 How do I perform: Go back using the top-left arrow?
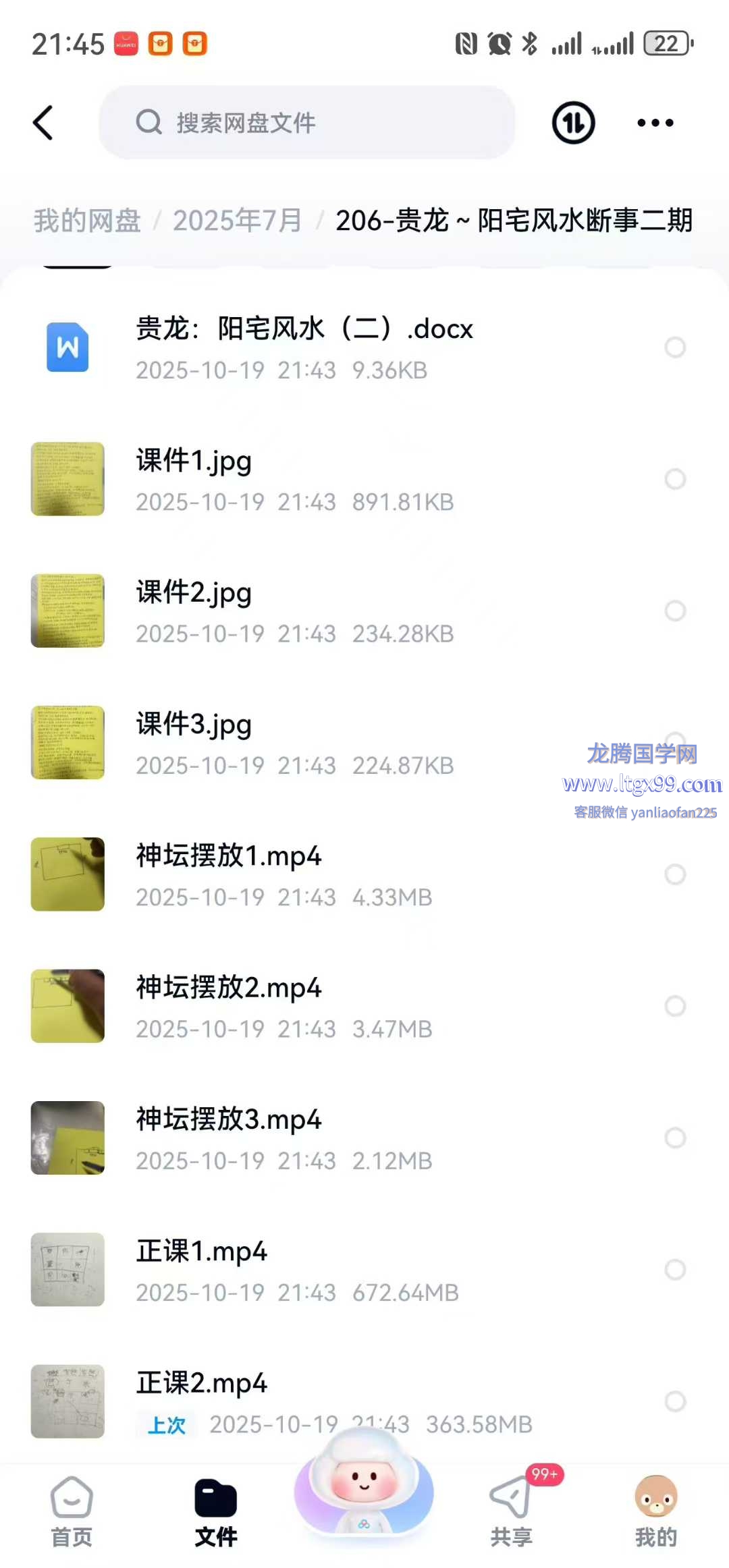pyautogui.click(x=43, y=123)
